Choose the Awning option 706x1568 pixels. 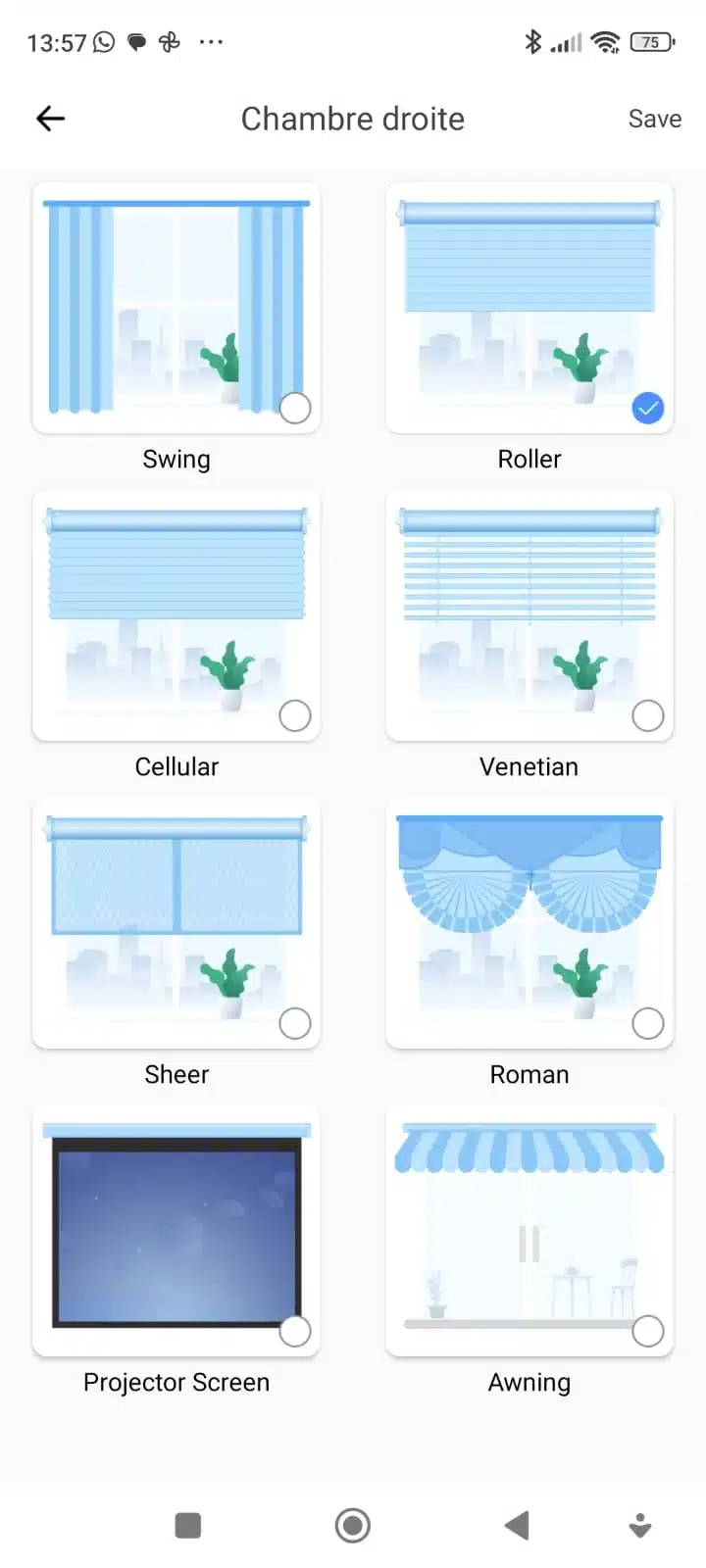(529, 1232)
